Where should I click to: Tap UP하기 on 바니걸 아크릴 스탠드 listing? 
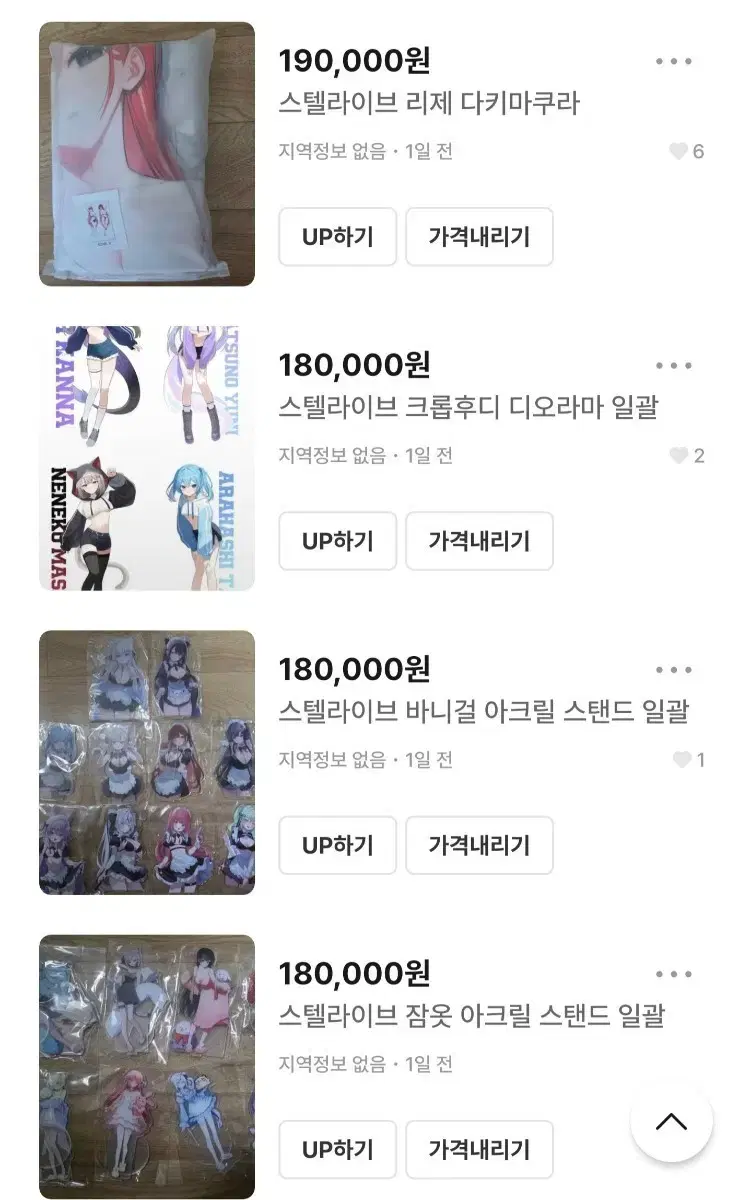(337, 845)
